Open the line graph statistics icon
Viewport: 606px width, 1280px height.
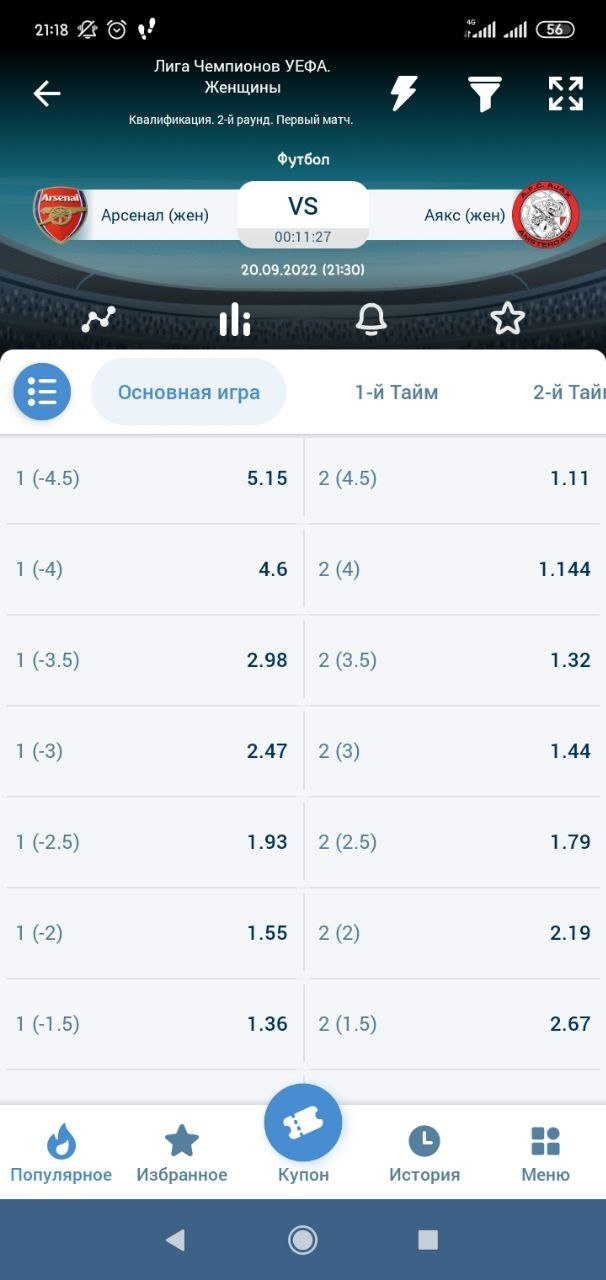click(x=99, y=320)
